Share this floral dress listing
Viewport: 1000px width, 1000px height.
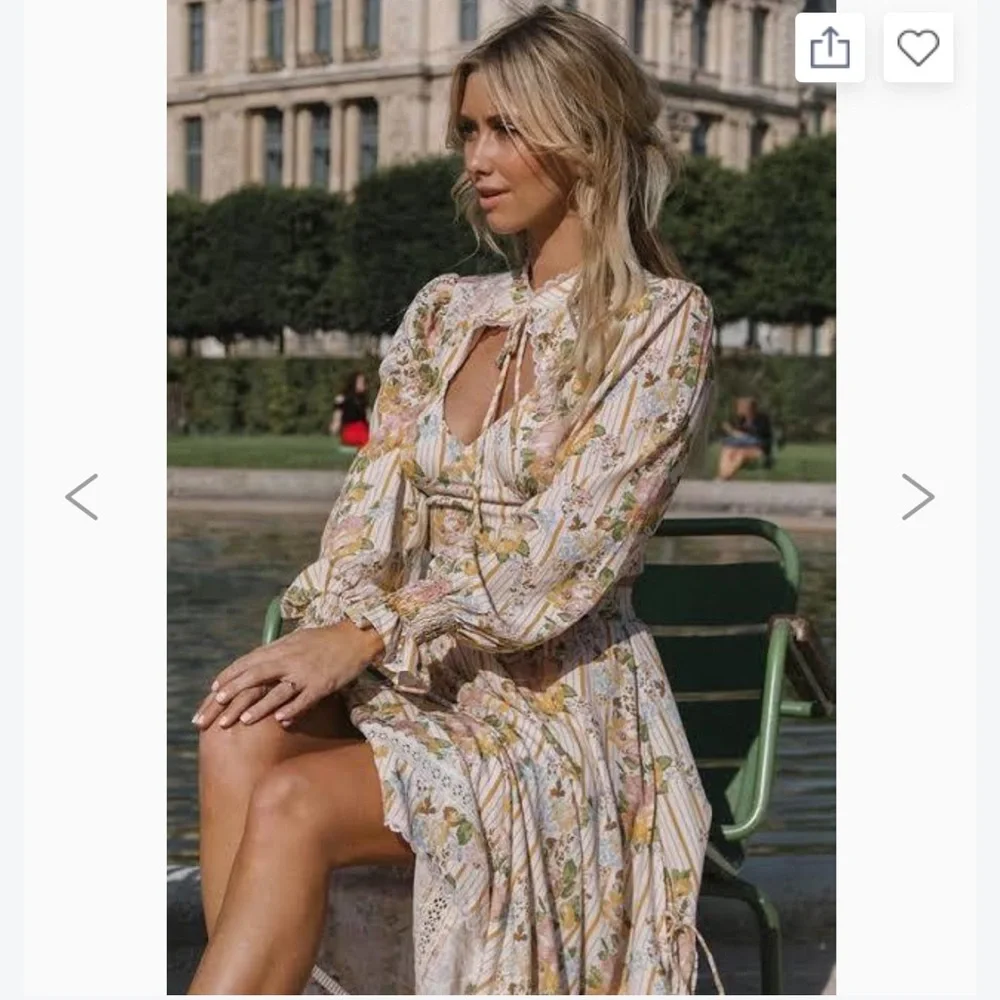(x=829, y=48)
